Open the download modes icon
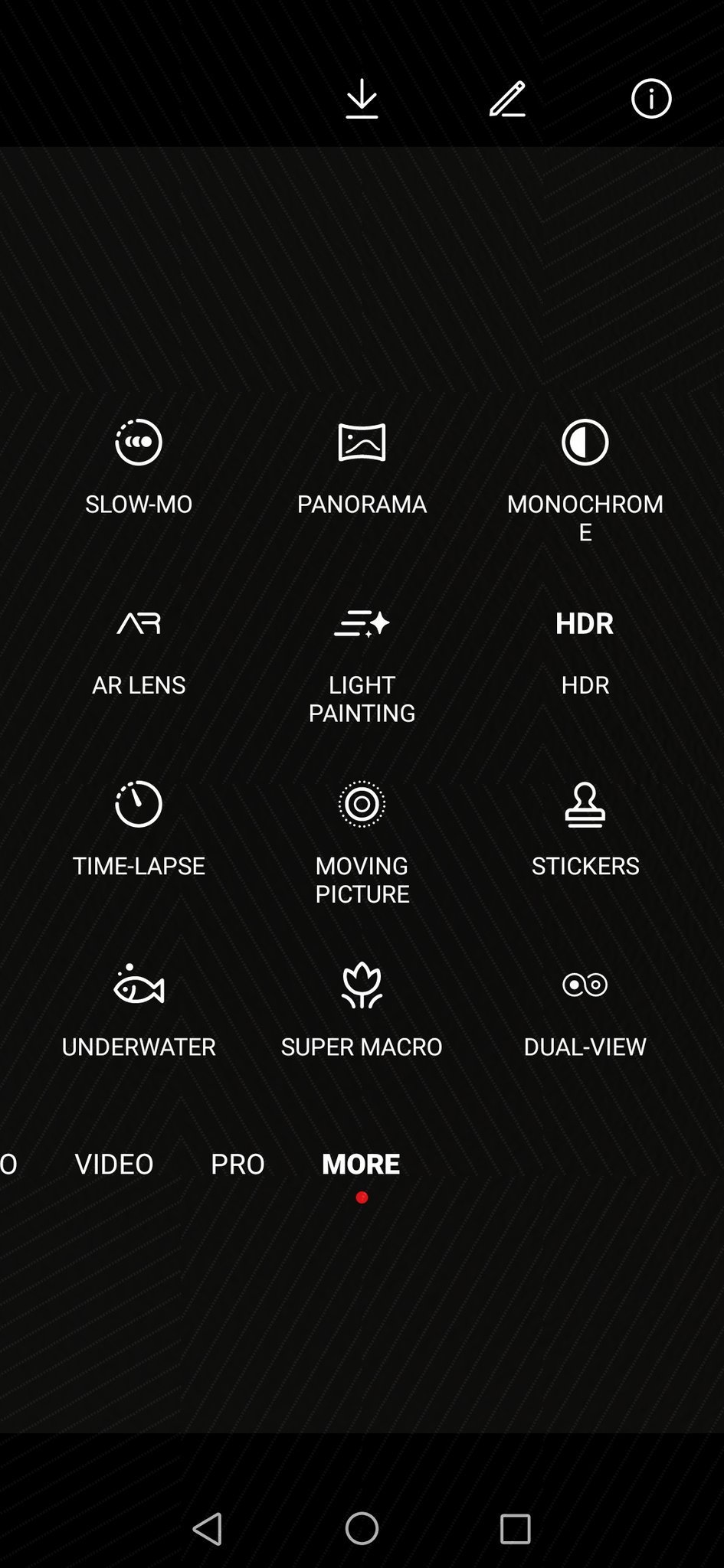This screenshot has width=724, height=1568. (x=362, y=100)
